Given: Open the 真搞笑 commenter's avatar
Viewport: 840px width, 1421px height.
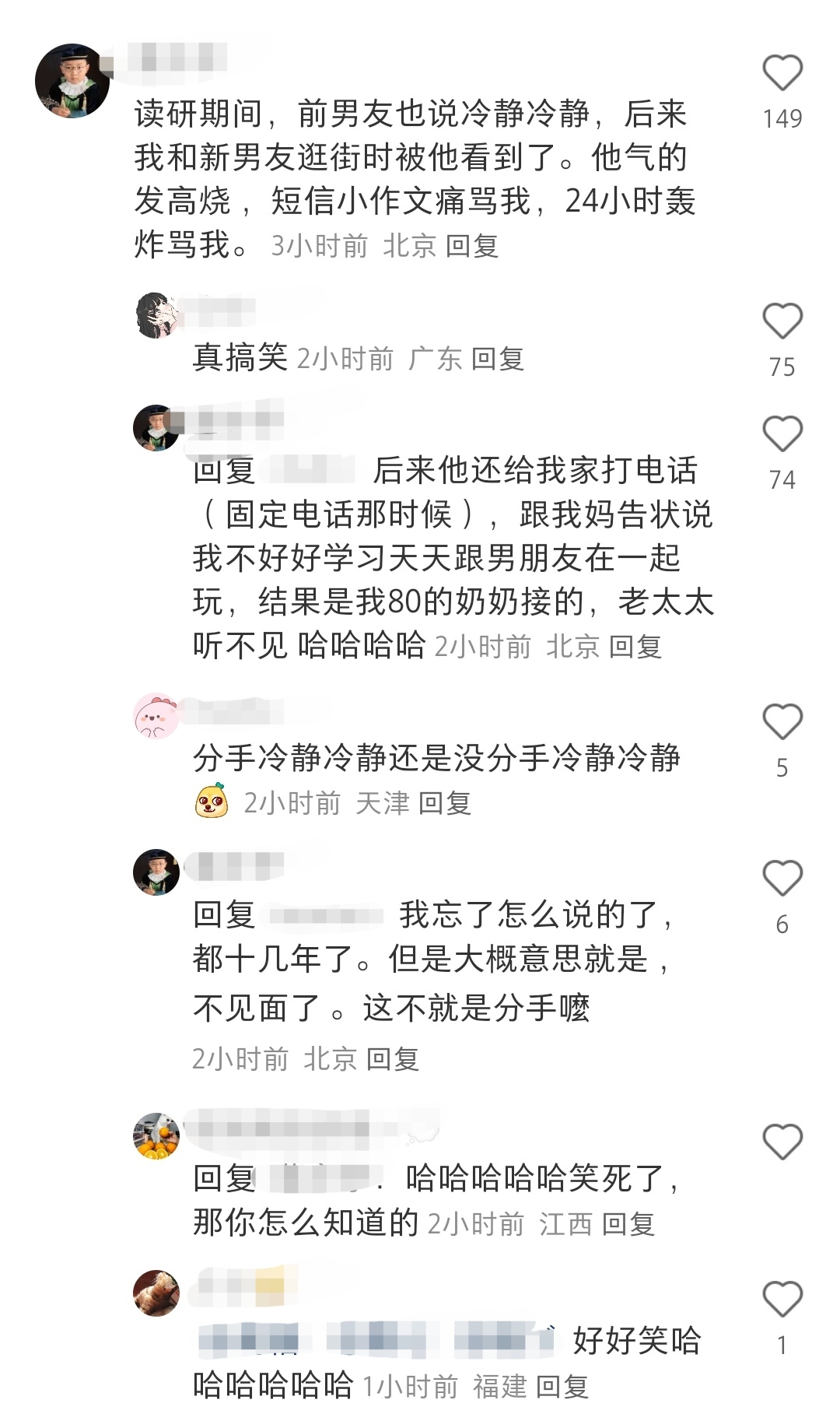Looking at the screenshot, I should [156, 315].
